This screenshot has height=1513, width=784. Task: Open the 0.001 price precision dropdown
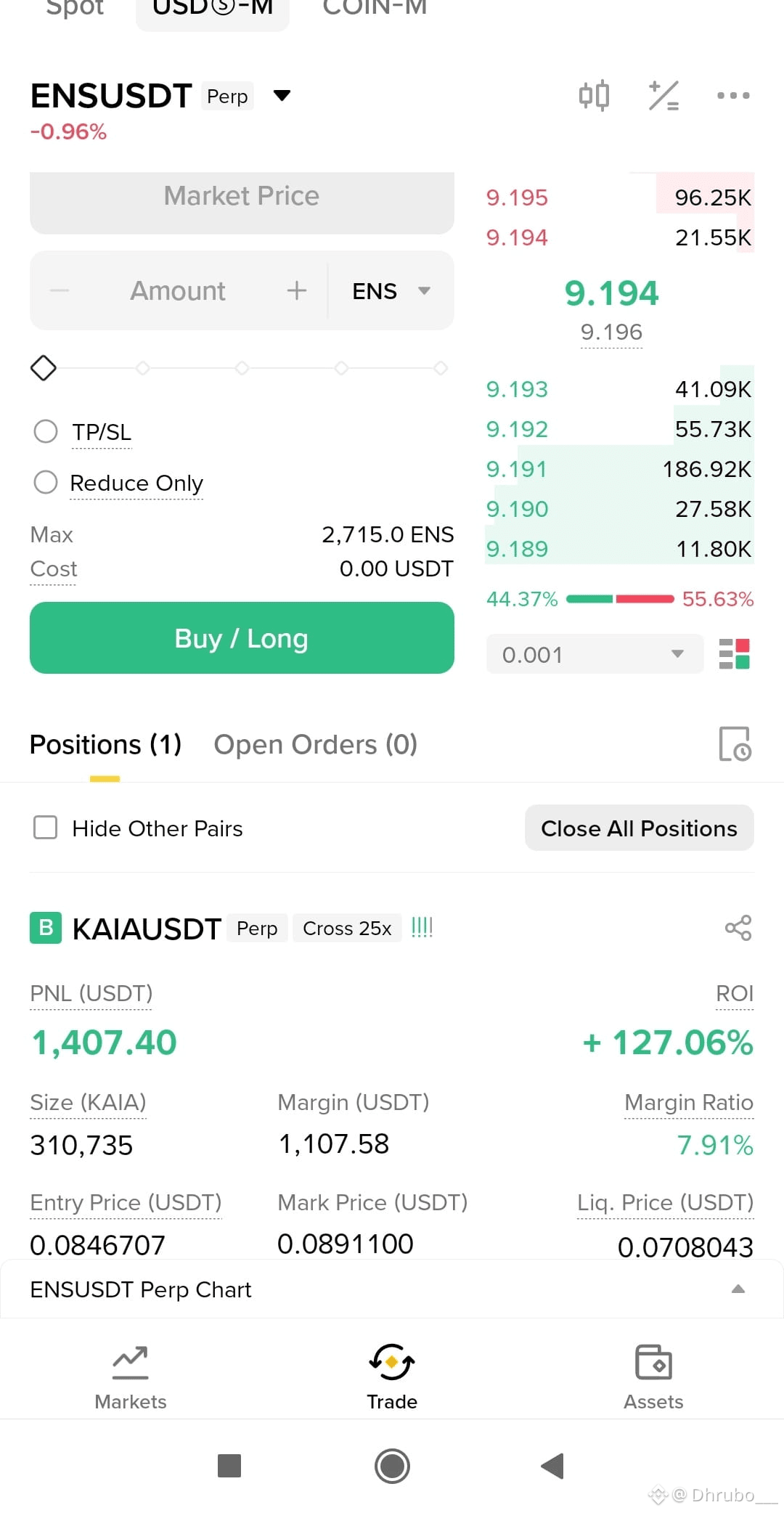pyautogui.click(x=595, y=654)
